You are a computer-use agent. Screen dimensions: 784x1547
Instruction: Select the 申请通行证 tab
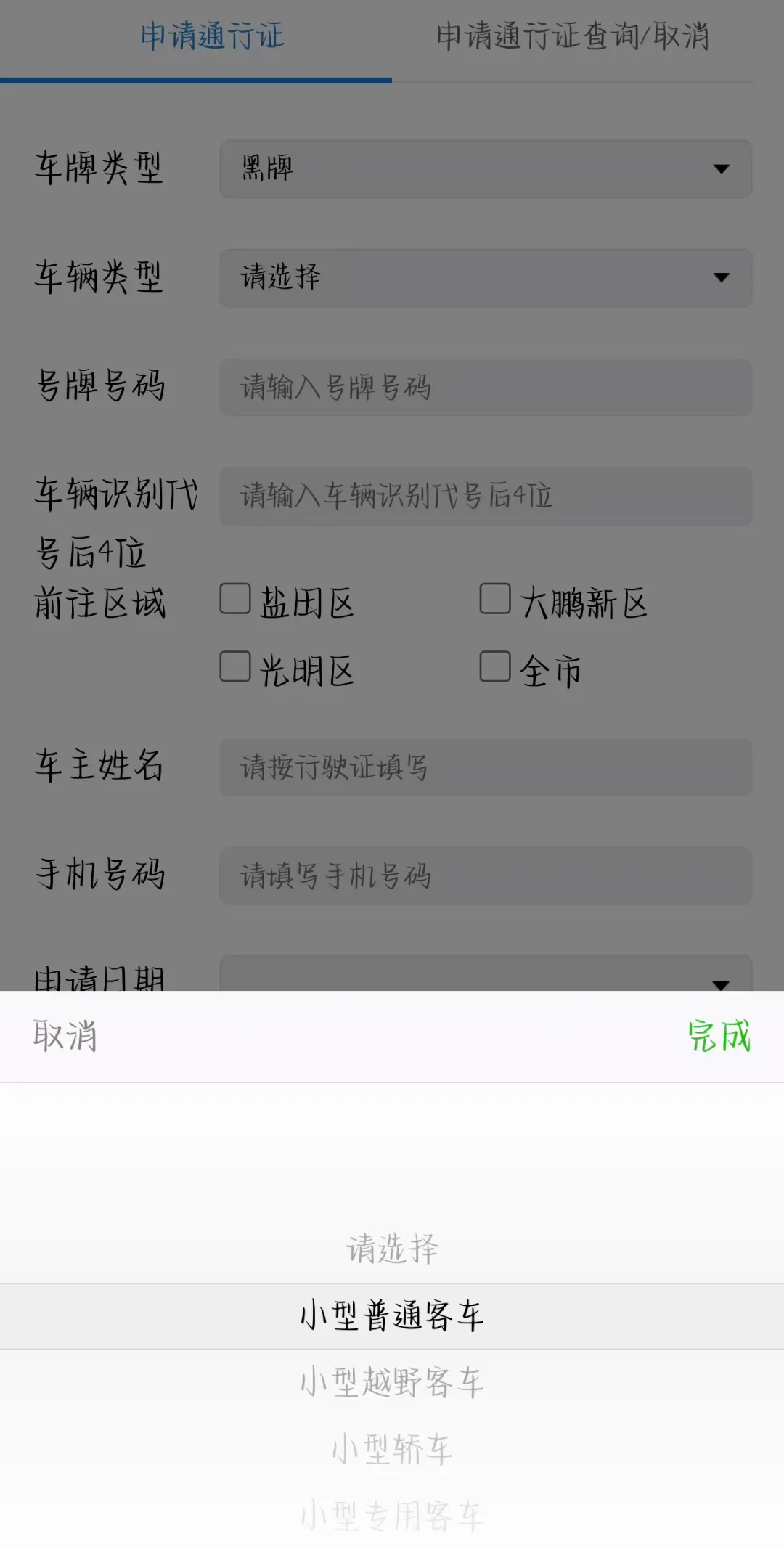pyautogui.click(x=212, y=36)
